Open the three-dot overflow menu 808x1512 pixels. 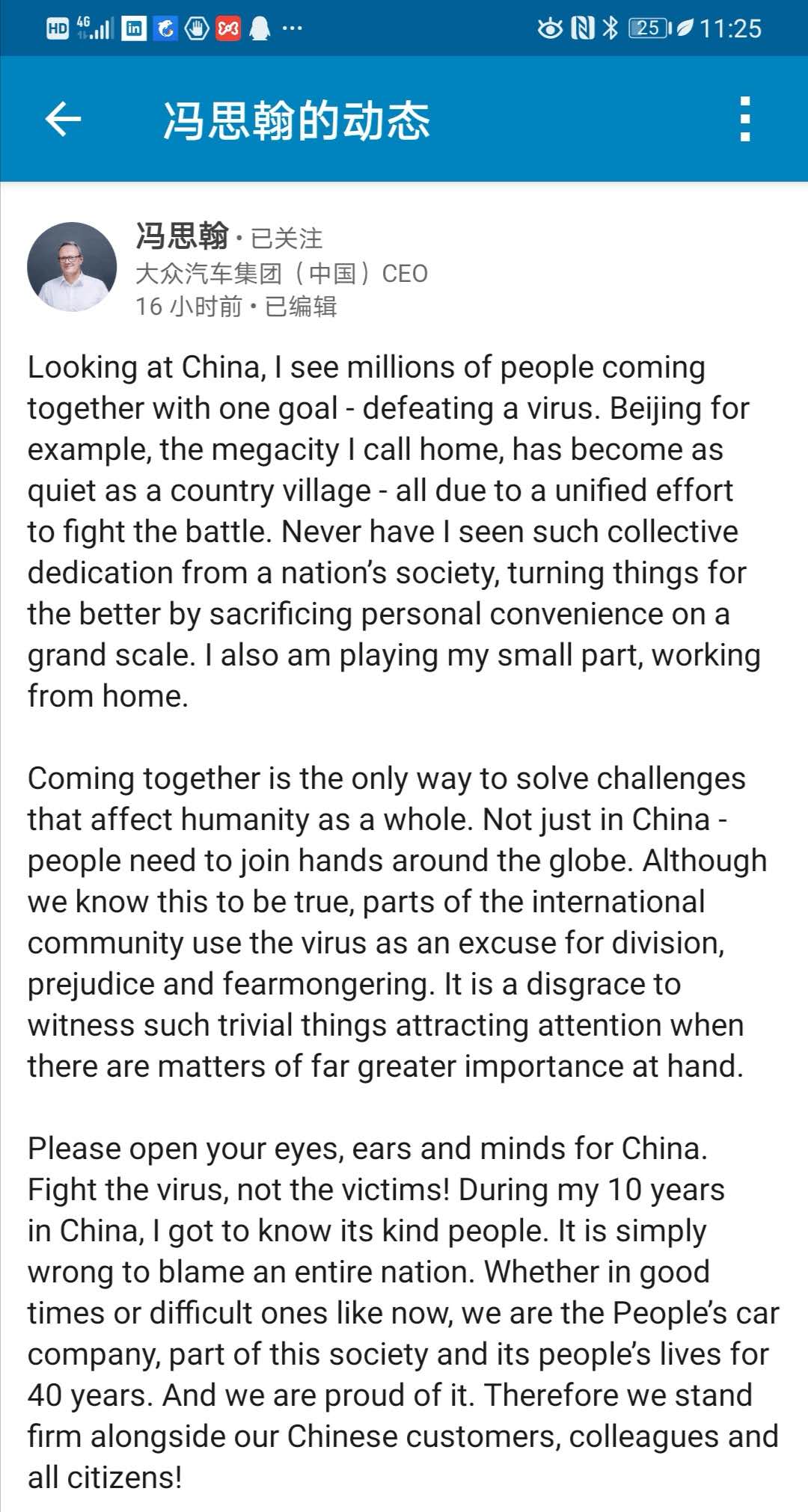(744, 119)
